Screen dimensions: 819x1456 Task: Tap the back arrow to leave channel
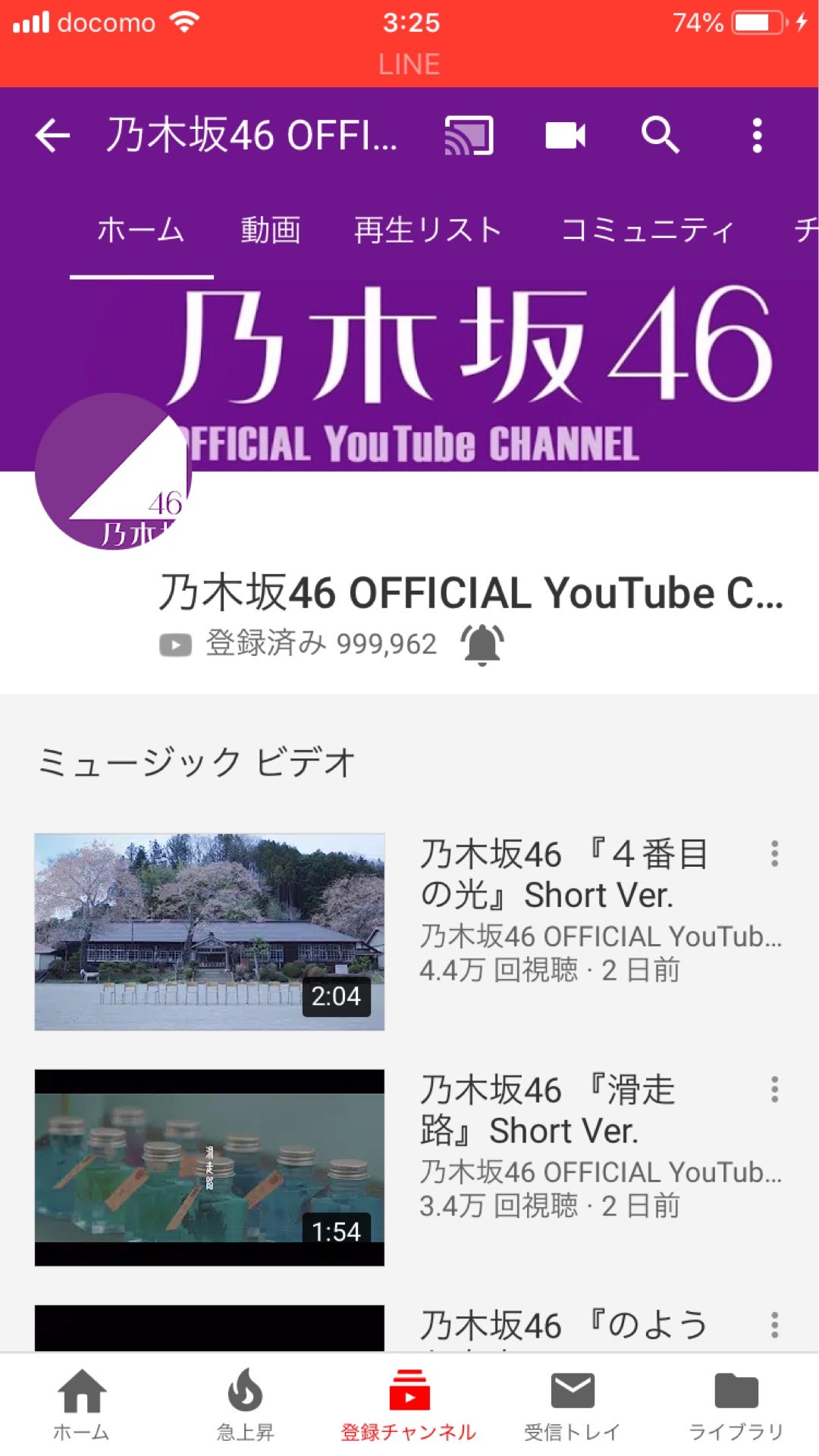pyautogui.click(x=52, y=135)
